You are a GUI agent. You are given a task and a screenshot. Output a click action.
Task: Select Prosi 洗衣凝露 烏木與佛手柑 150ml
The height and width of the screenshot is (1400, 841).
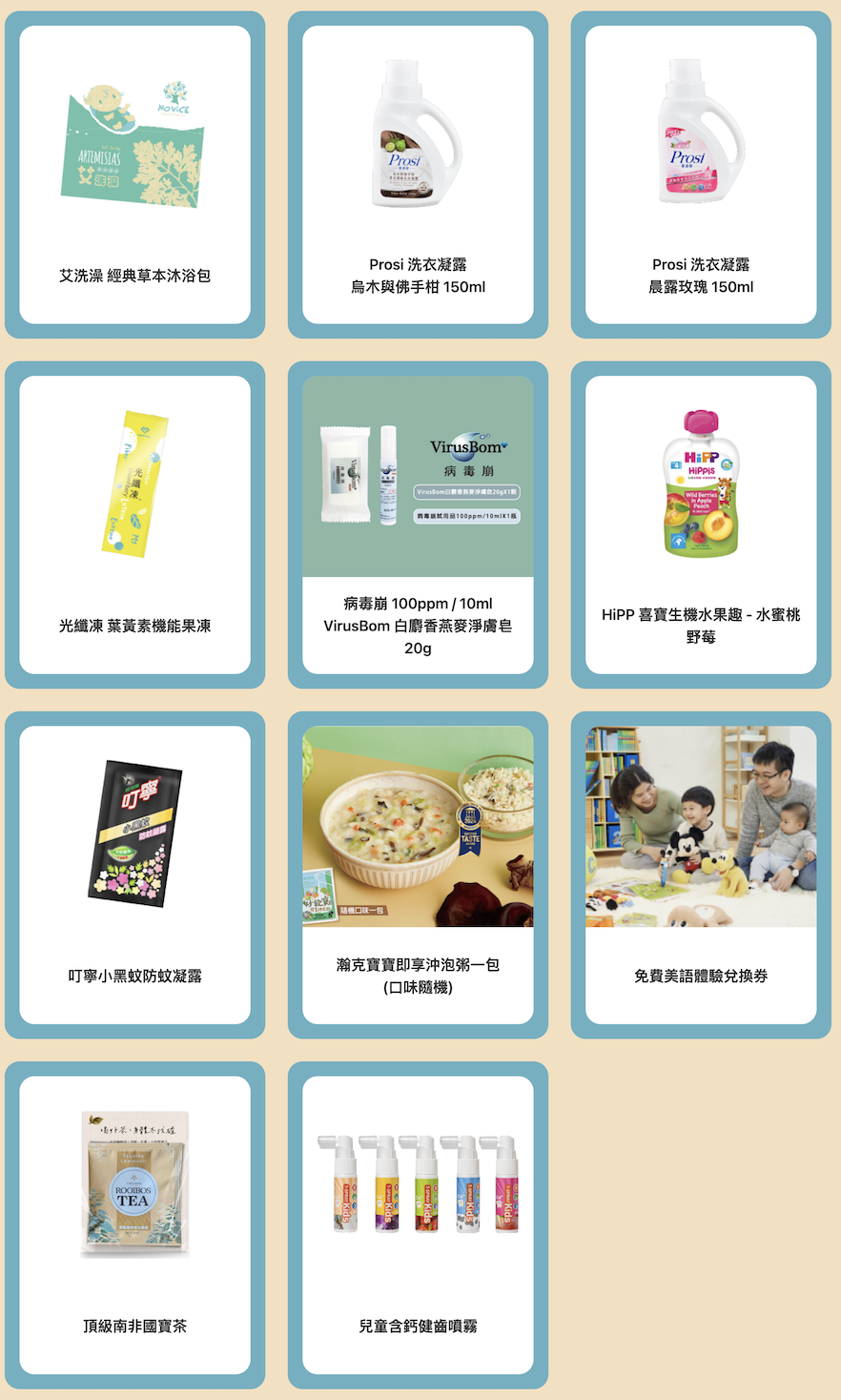(418, 175)
